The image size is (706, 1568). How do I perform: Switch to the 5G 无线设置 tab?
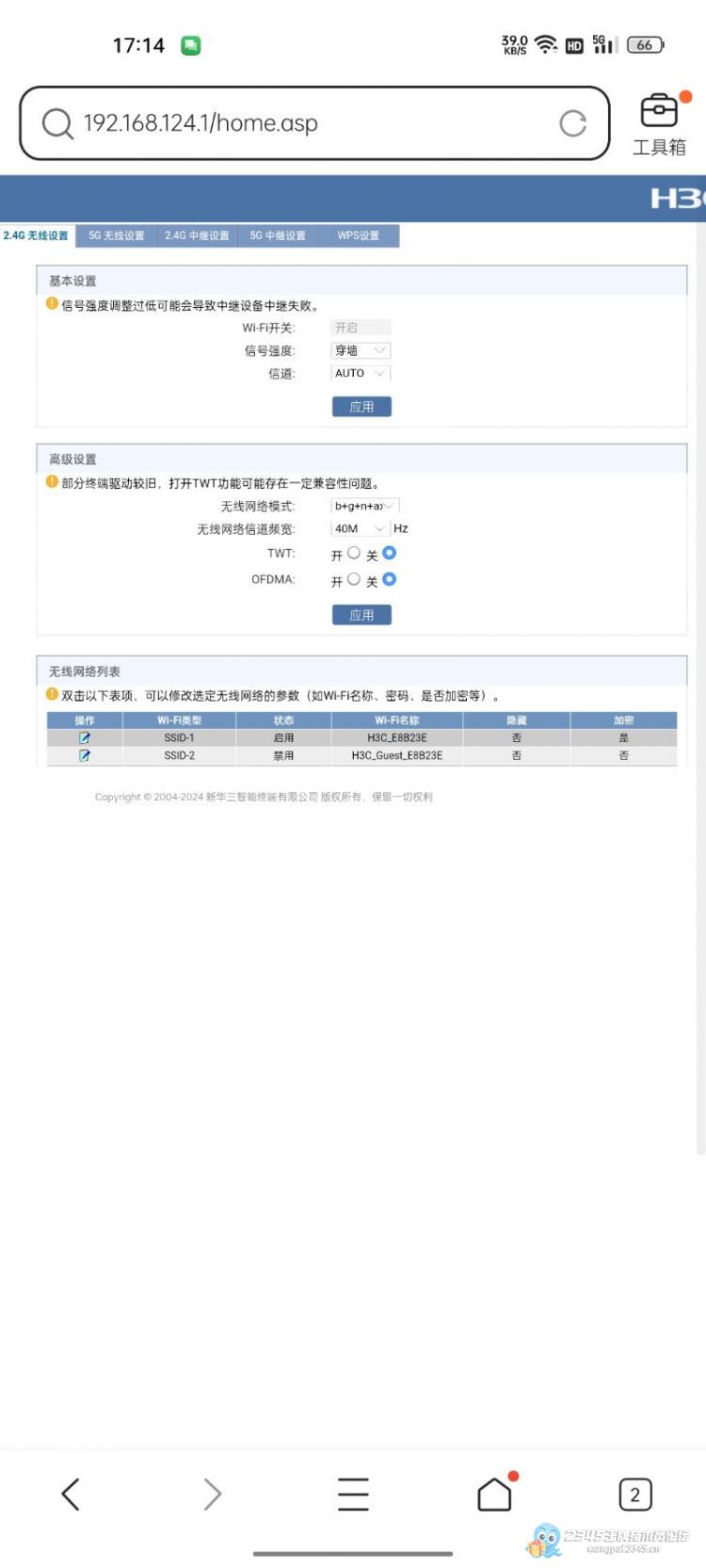[x=117, y=235]
